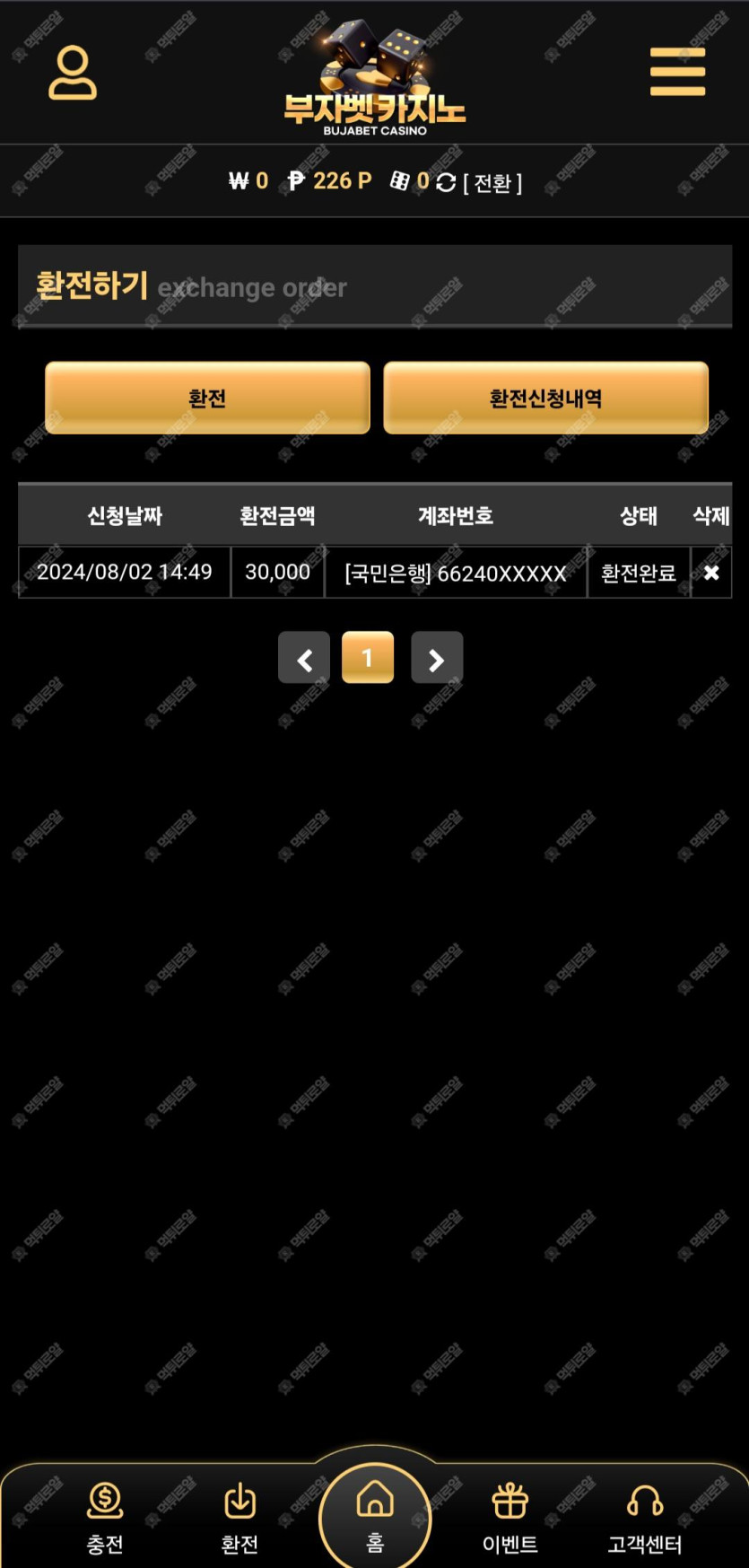Open the 고객센터 support tab
The width and height of the screenshot is (749, 1568).
(x=645, y=1517)
